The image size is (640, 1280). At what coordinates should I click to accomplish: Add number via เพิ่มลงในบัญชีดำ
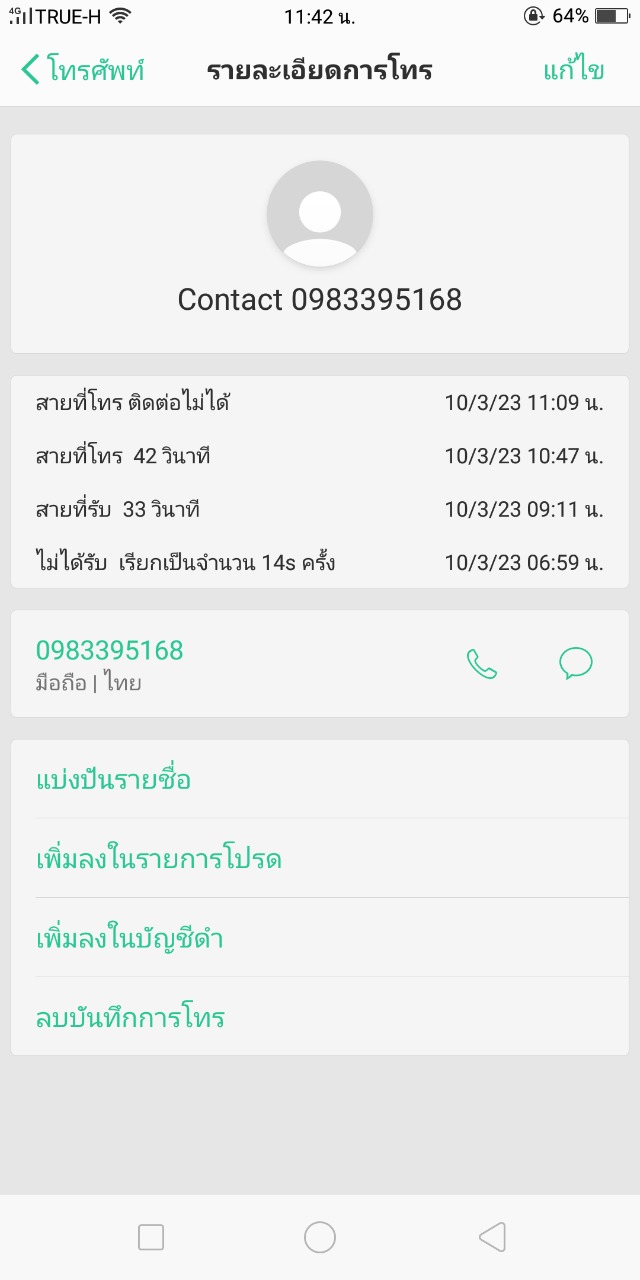pyautogui.click(x=129, y=939)
